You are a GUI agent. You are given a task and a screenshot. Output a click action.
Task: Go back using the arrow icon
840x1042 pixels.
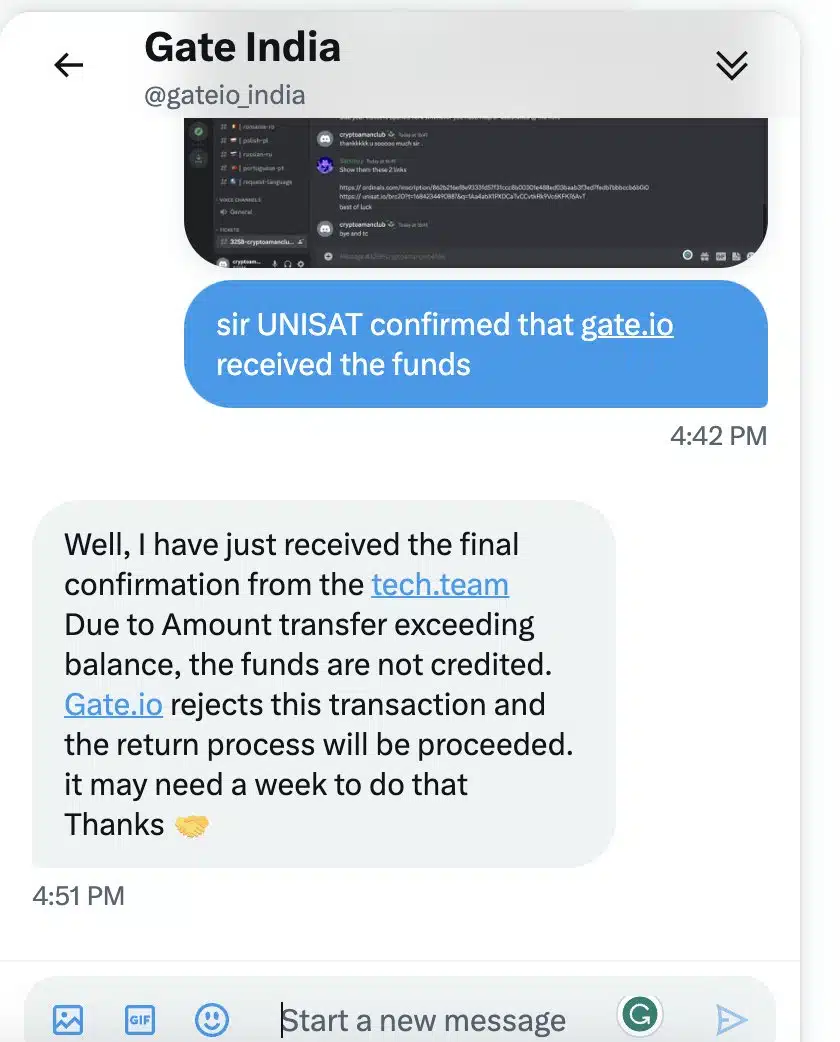pos(68,66)
